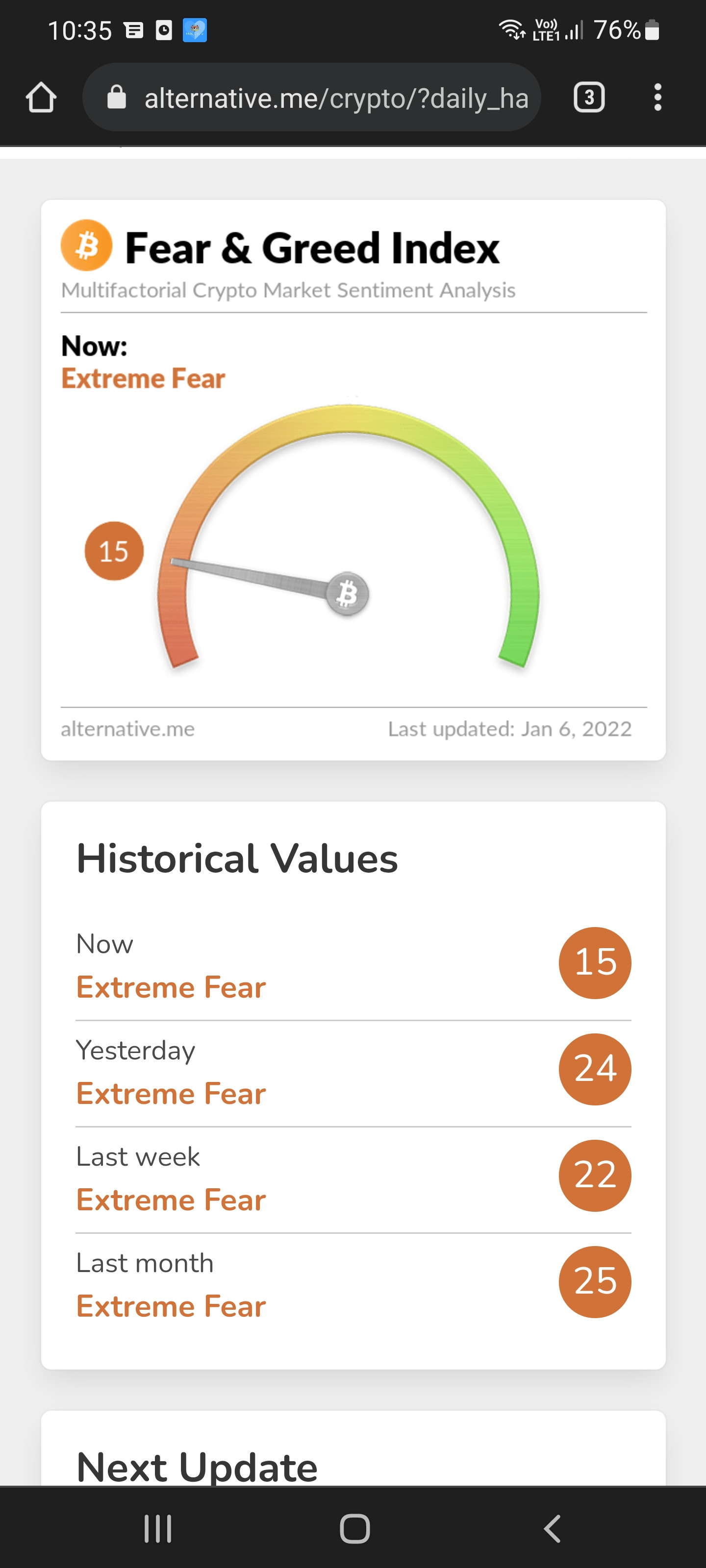
Task: Open the browser overflow menu
Action: coord(657,98)
